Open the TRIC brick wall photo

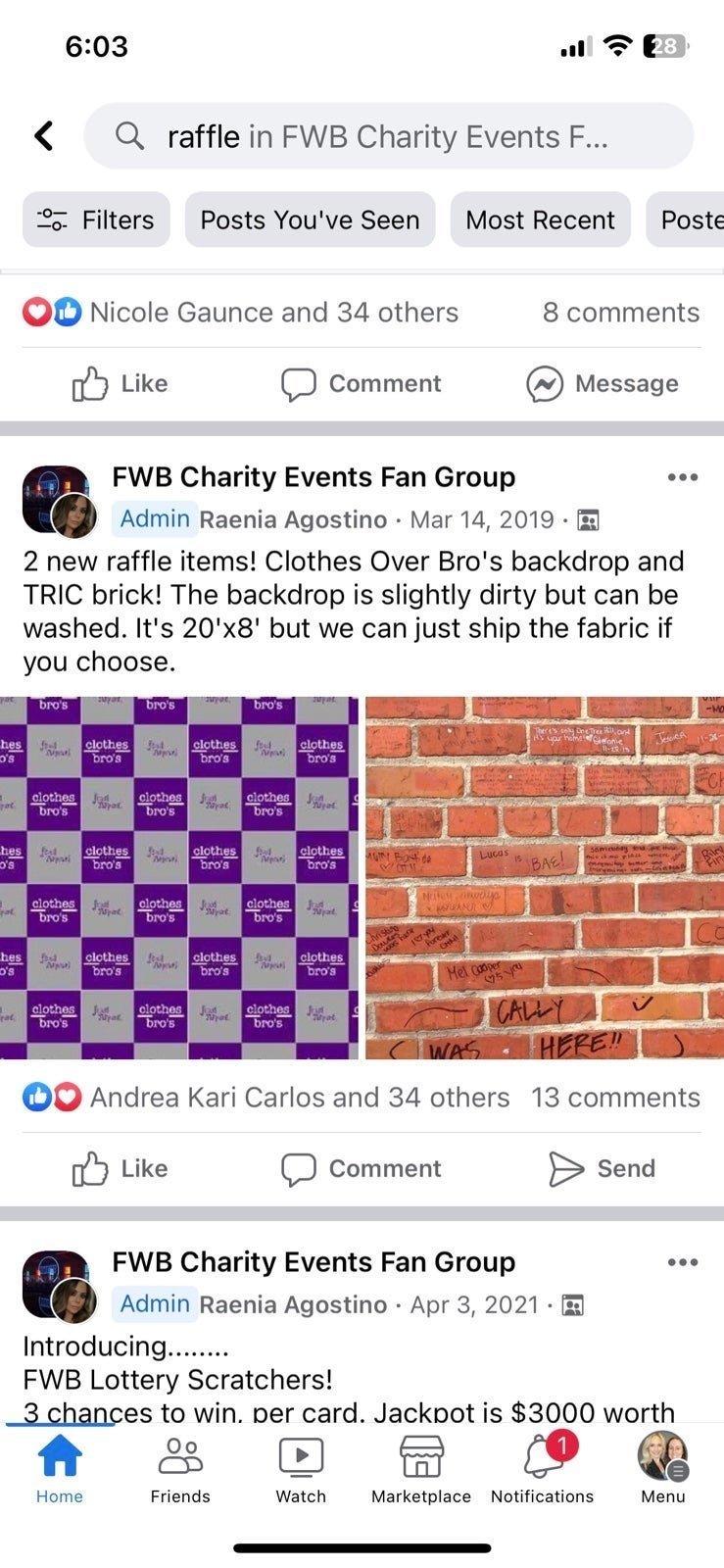tap(545, 878)
